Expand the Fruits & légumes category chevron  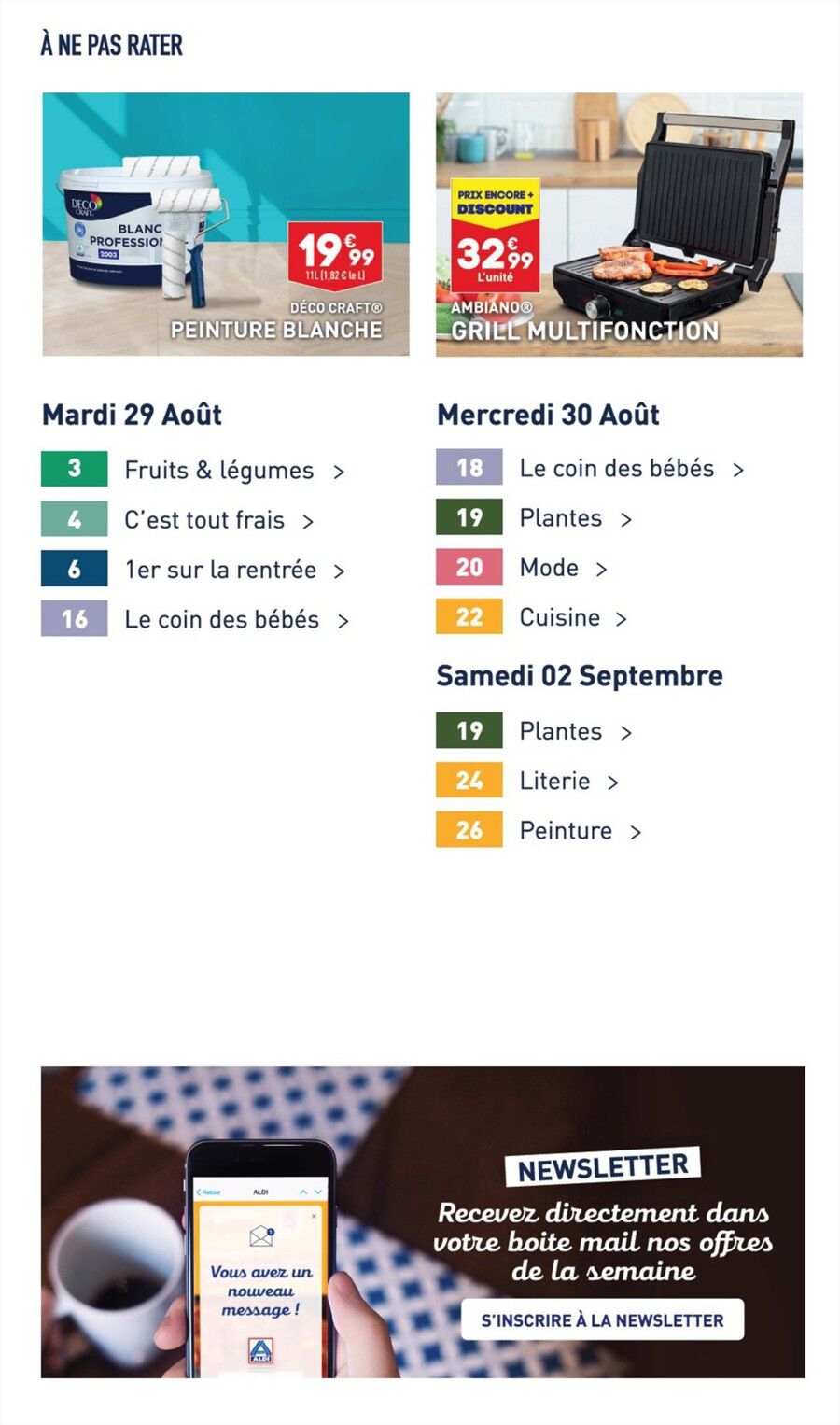339,471
